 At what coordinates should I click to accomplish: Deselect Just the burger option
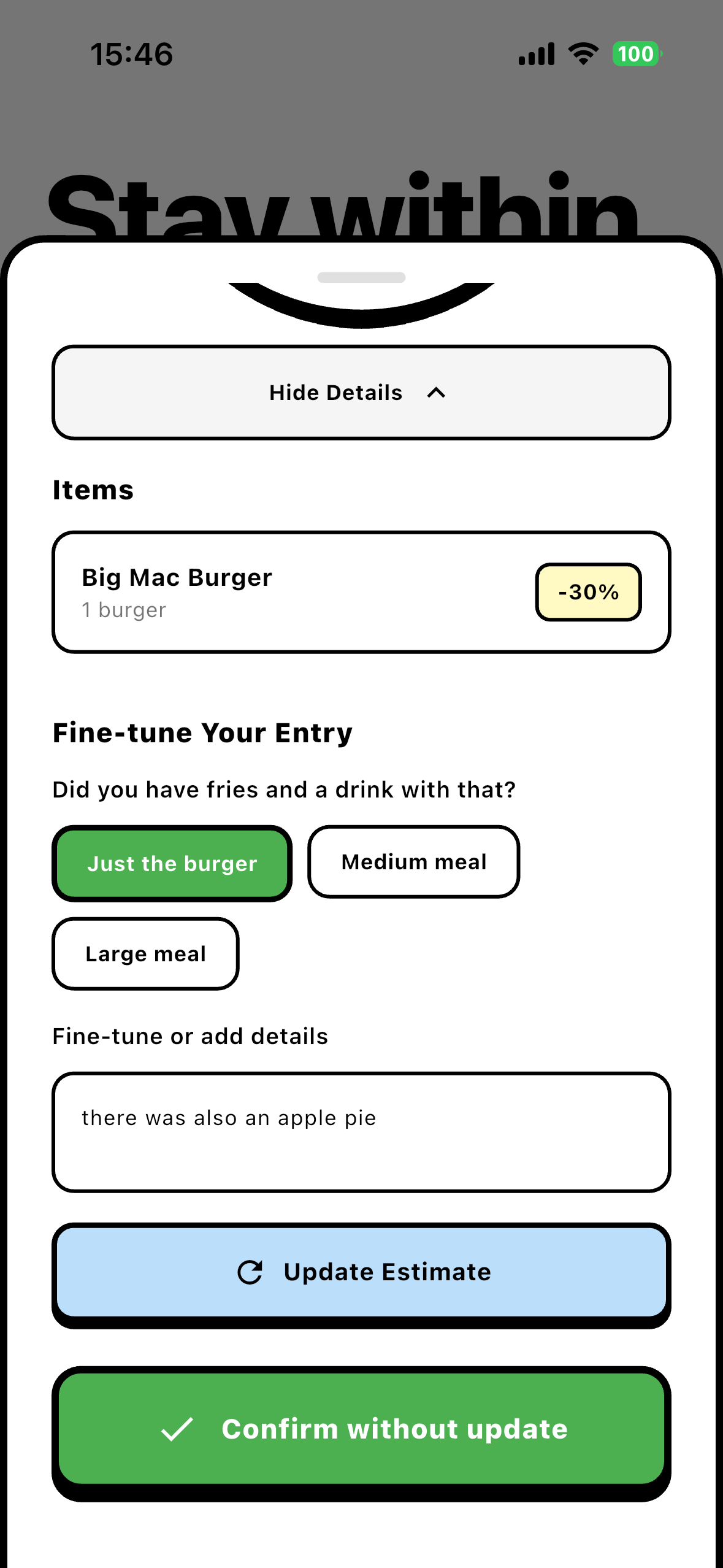coord(172,863)
